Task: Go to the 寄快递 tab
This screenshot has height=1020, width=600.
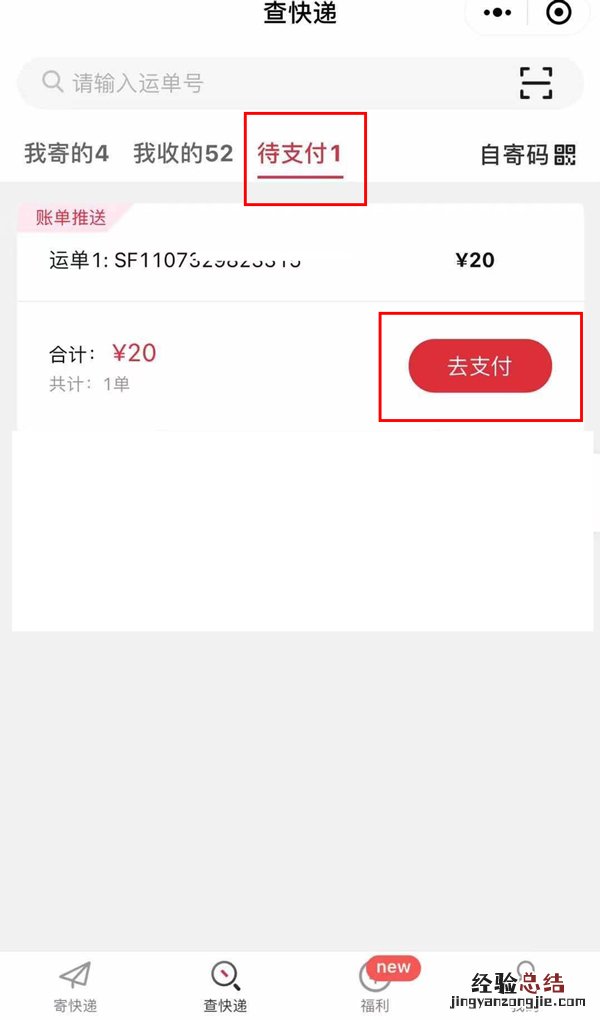Action: 75,986
